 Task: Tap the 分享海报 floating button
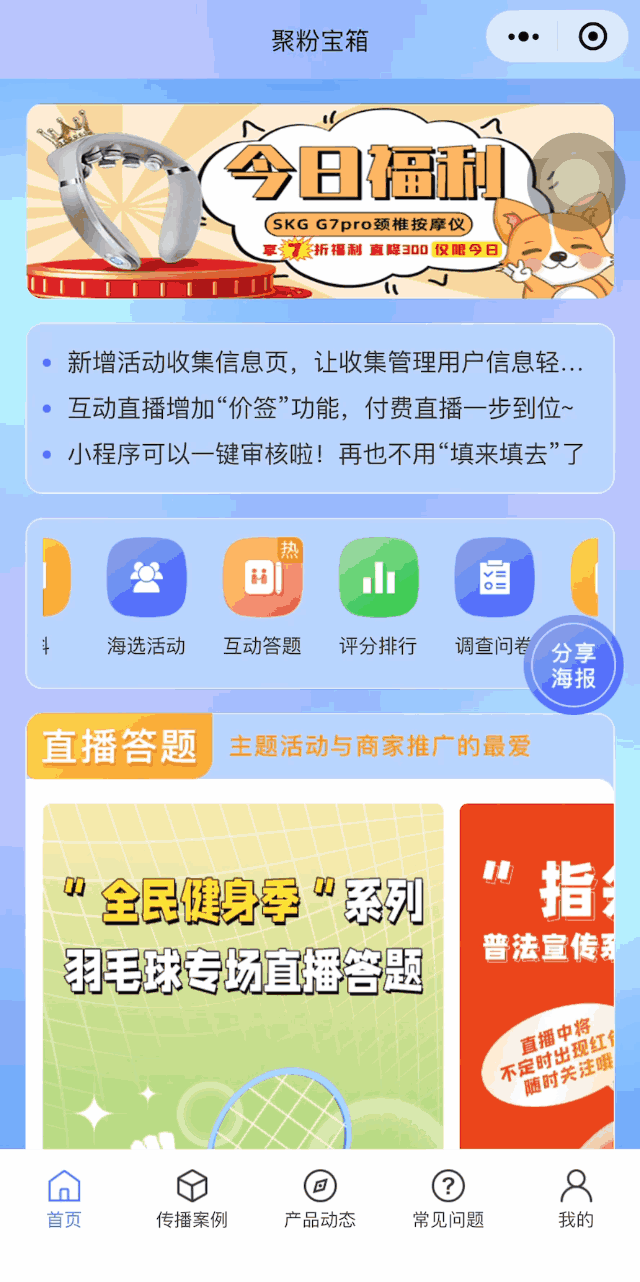[574, 666]
